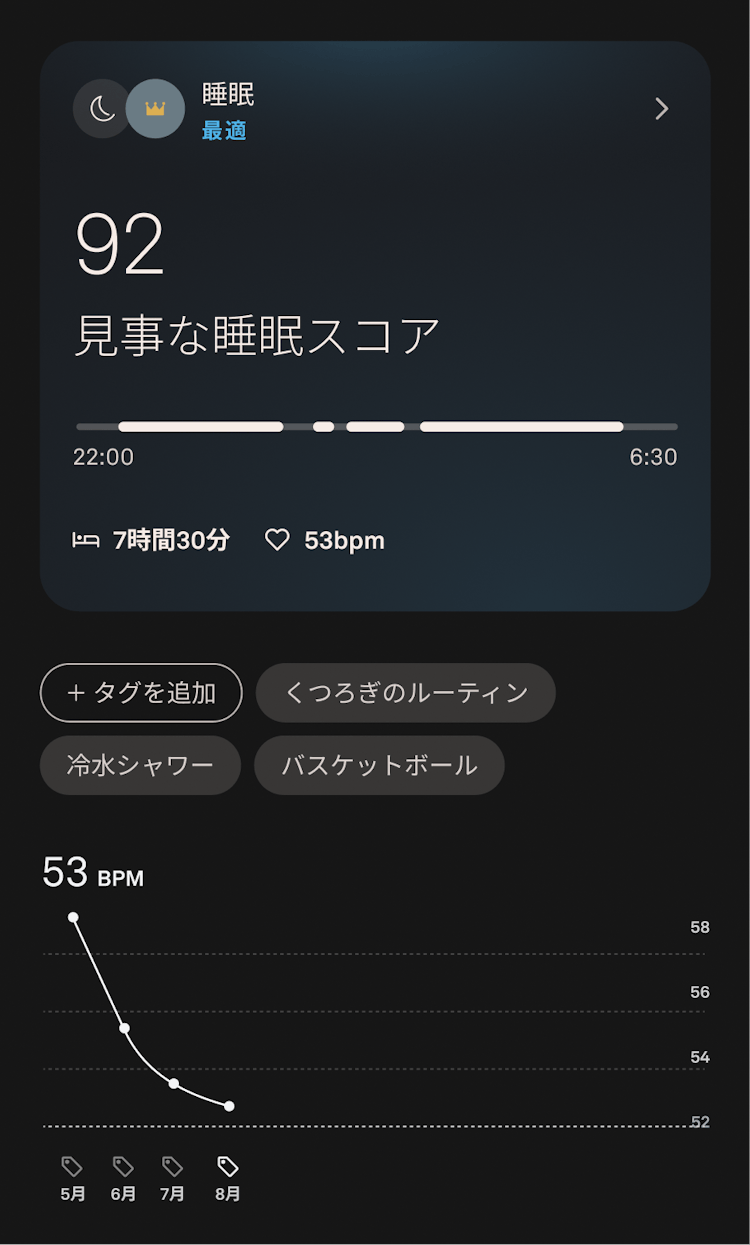The width and height of the screenshot is (750, 1245).
Task: Tap the heart icon beside 53bpm
Action: point(277,540)
